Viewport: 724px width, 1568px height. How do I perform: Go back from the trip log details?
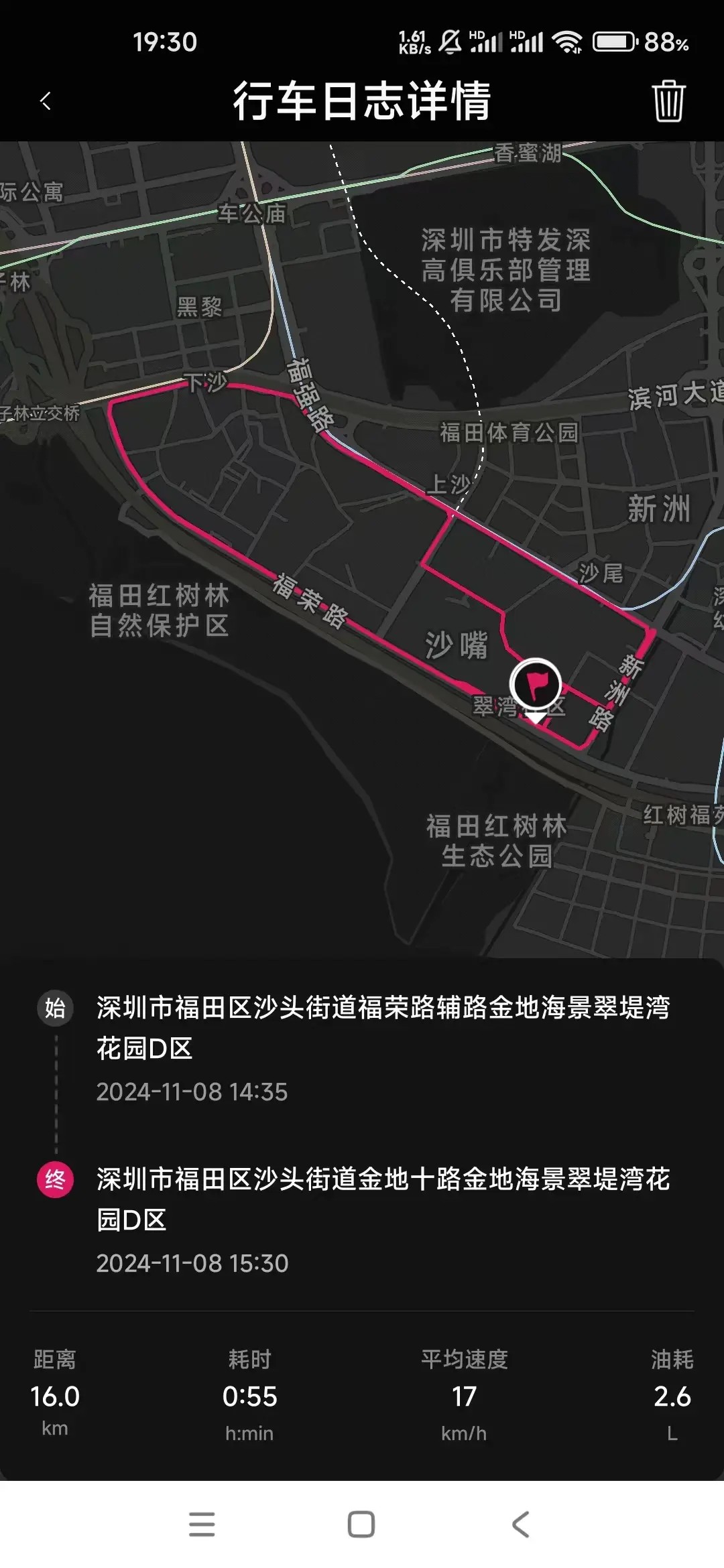tap(46, 101)
